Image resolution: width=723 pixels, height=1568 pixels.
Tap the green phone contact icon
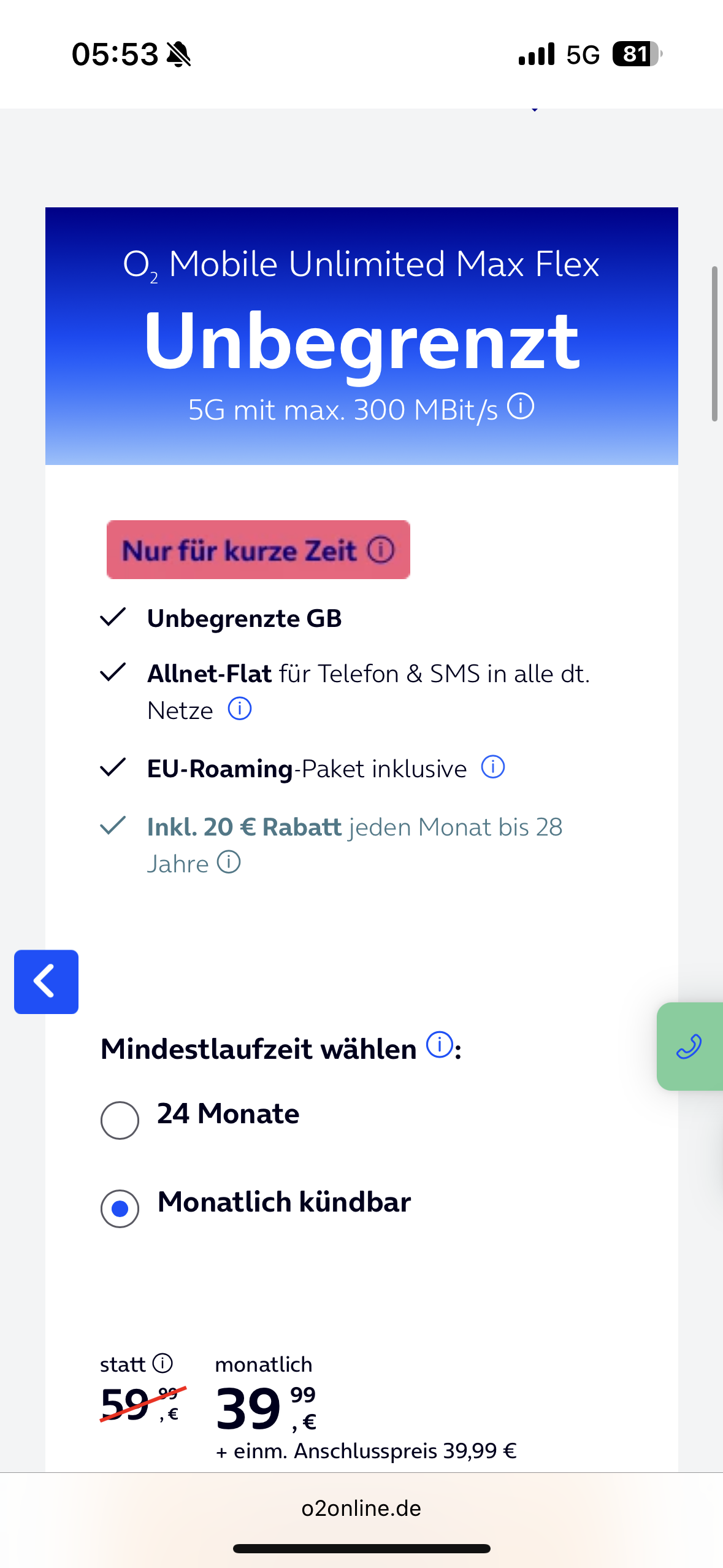click(x=689, y=1047)
